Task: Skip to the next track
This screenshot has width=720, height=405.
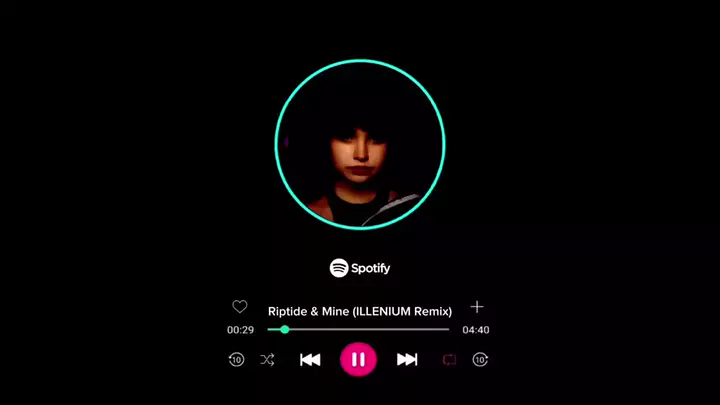Action: (x=407, y=359)
